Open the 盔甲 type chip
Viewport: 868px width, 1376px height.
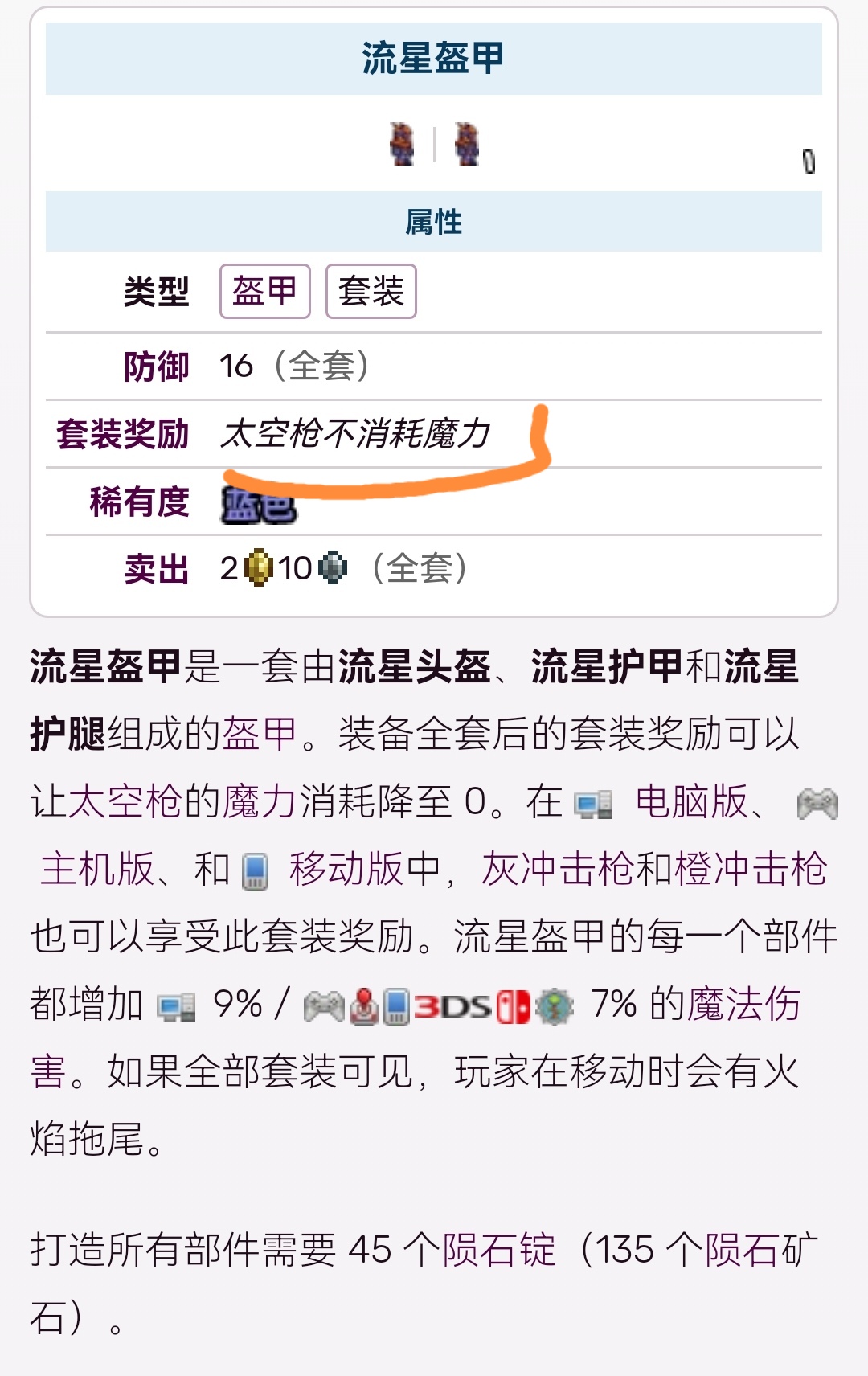point(264,291)
